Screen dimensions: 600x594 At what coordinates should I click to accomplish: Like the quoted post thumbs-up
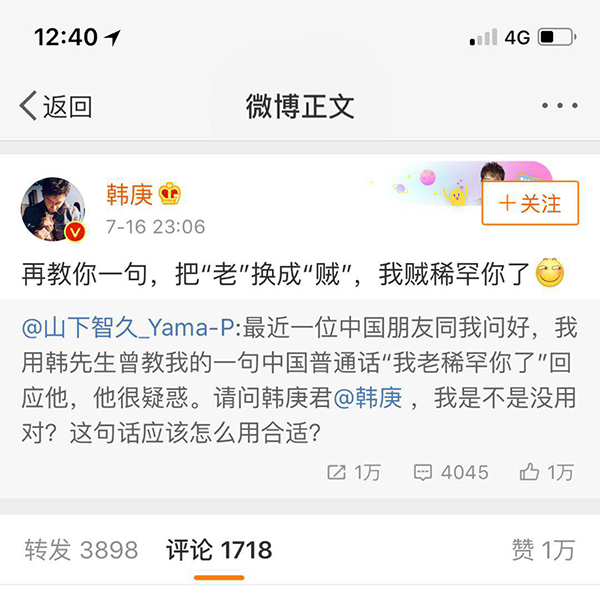pos(546,472)
